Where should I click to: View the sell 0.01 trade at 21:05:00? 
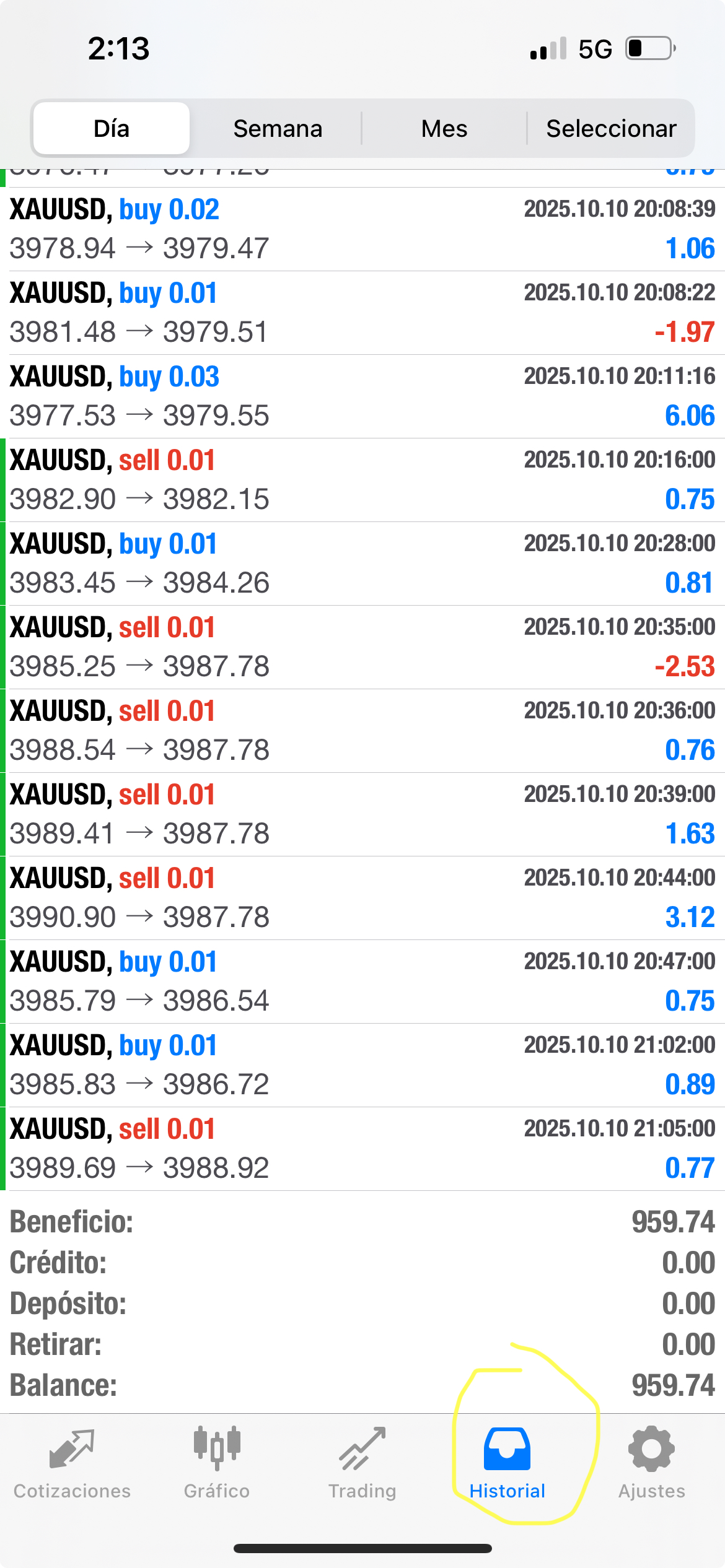(362, 1149)
